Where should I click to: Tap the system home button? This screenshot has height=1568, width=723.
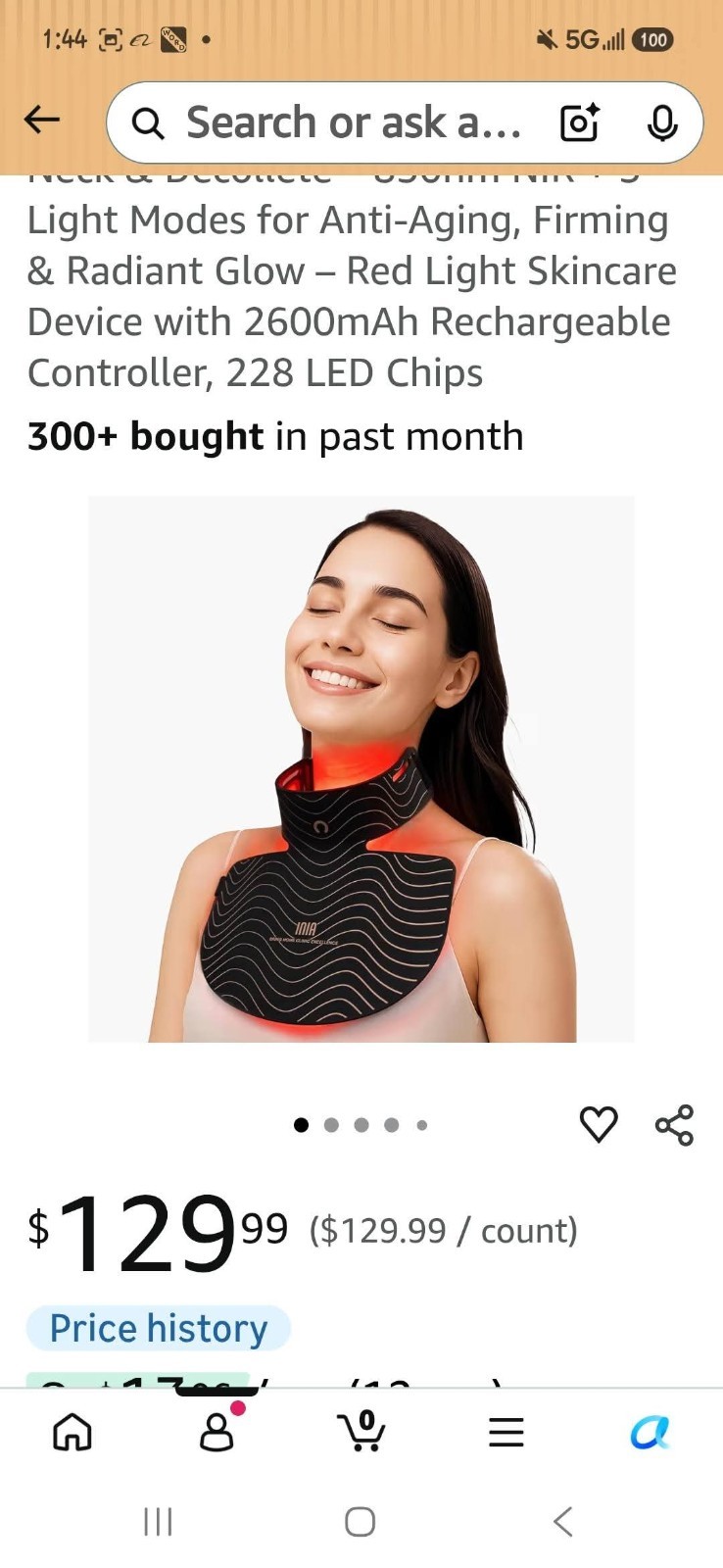click(361, 1522)
